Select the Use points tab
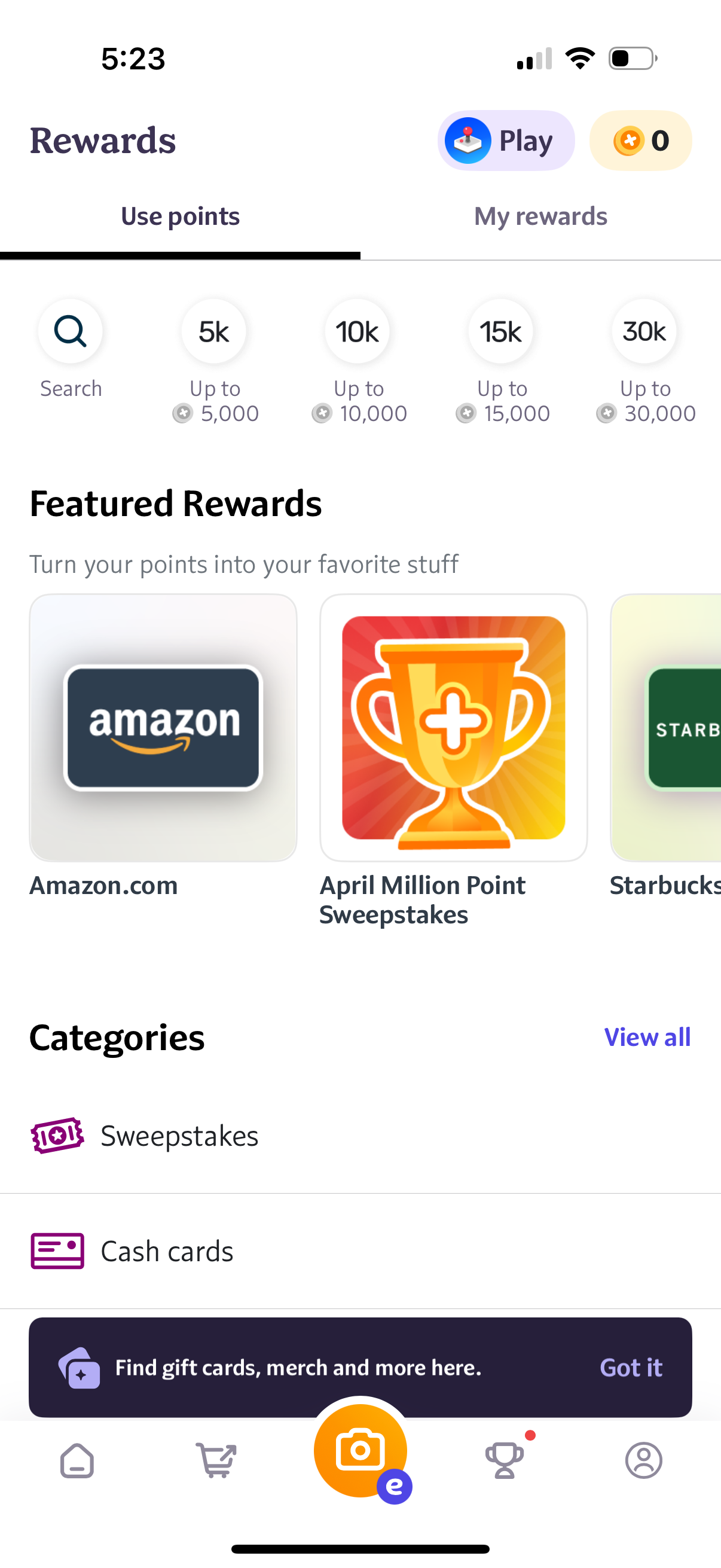The height and width of the screenshot is (1568, 721). coord(180,215)
